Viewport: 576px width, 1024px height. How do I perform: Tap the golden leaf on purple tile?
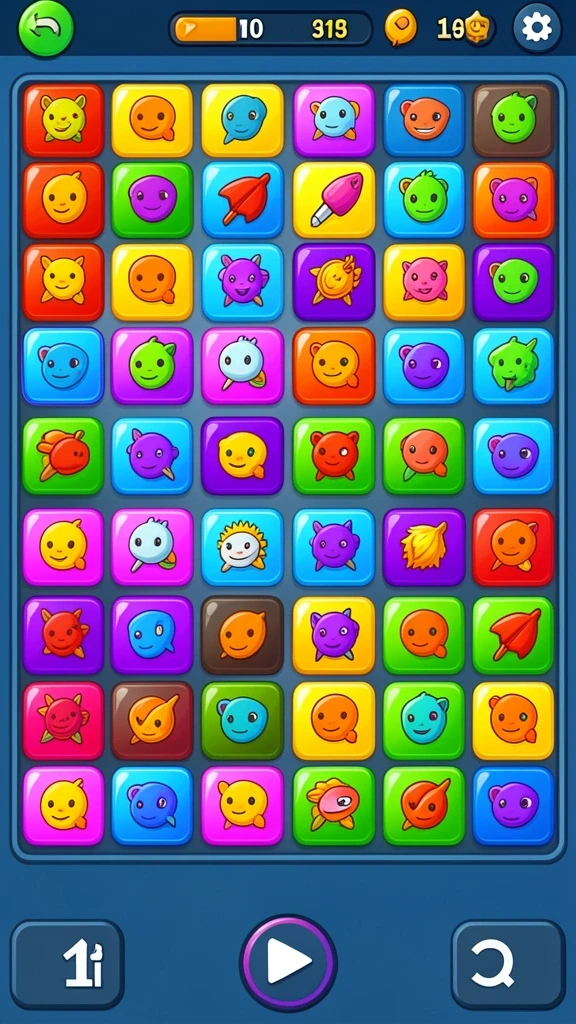point(424,547)
